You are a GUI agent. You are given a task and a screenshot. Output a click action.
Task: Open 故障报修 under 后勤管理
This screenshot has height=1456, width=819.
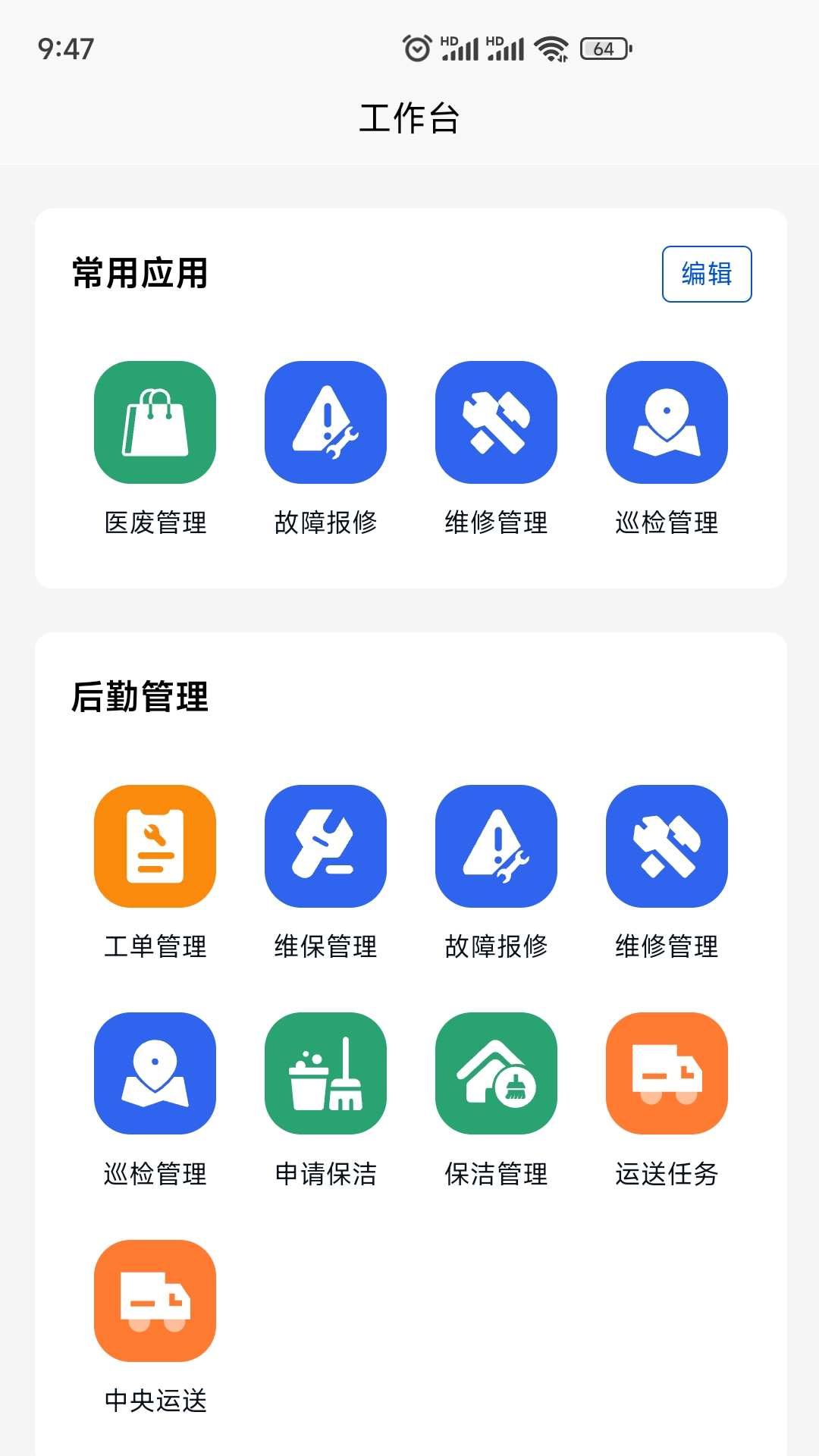pos(496,846)
